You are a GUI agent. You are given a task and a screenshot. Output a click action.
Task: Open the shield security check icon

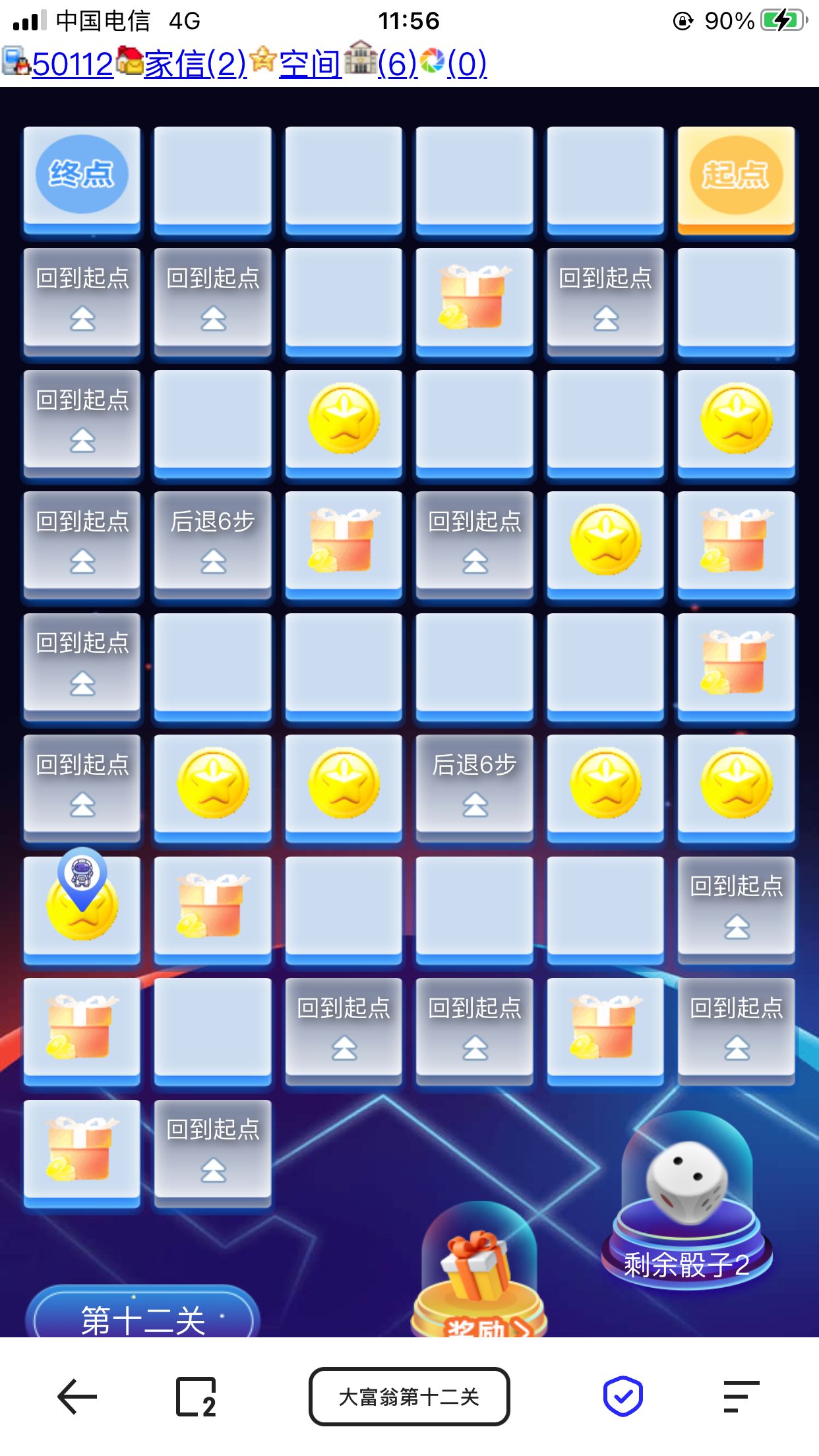pyautogui.click(x=622, y=1397)
